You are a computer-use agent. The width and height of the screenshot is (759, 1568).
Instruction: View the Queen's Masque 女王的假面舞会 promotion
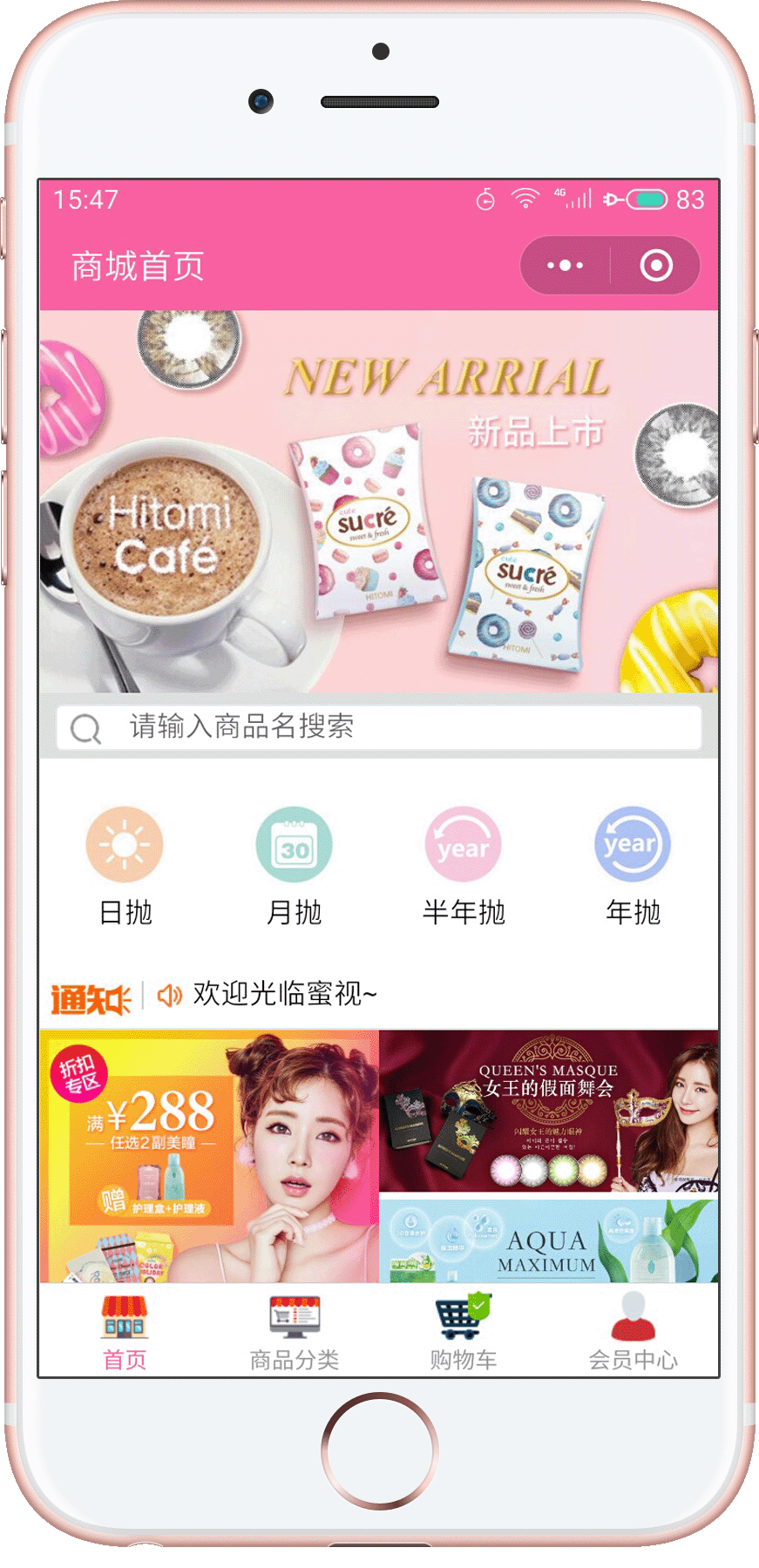[x=548, y=1111]
